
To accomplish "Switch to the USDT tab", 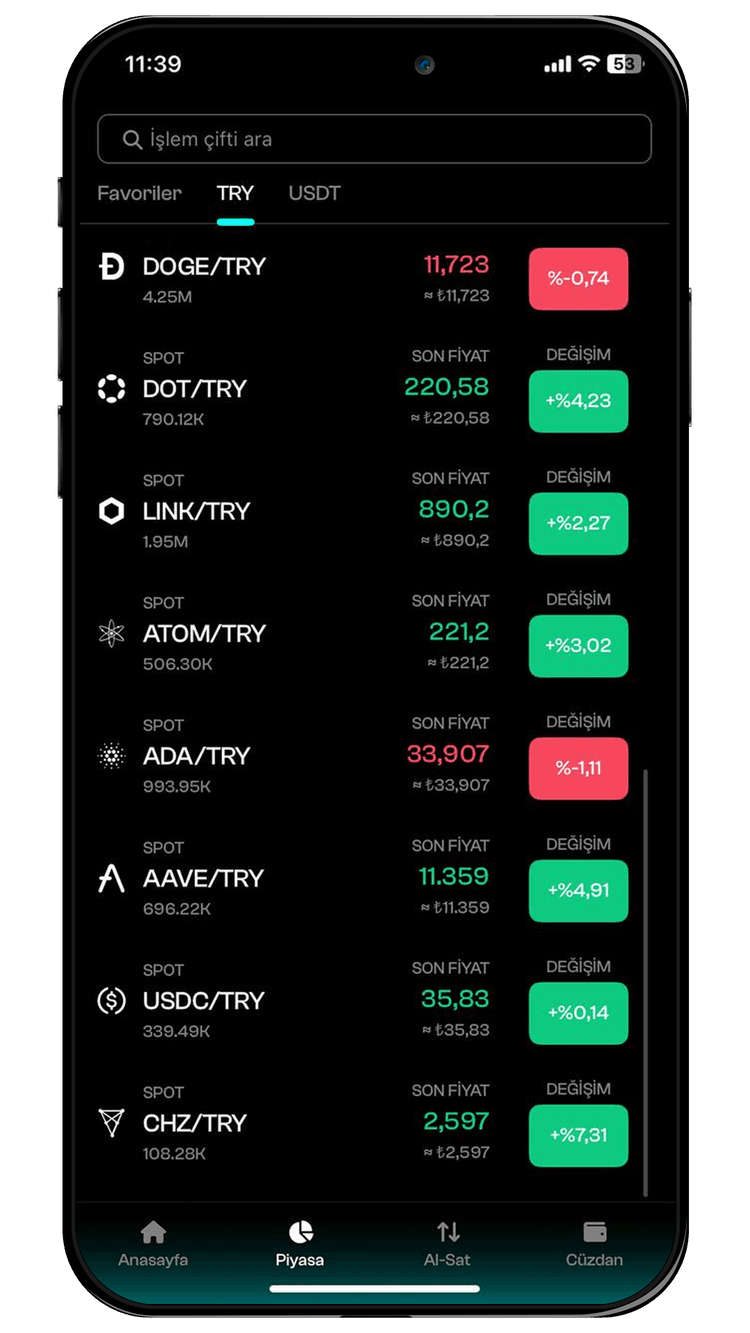I will point(314,193).
